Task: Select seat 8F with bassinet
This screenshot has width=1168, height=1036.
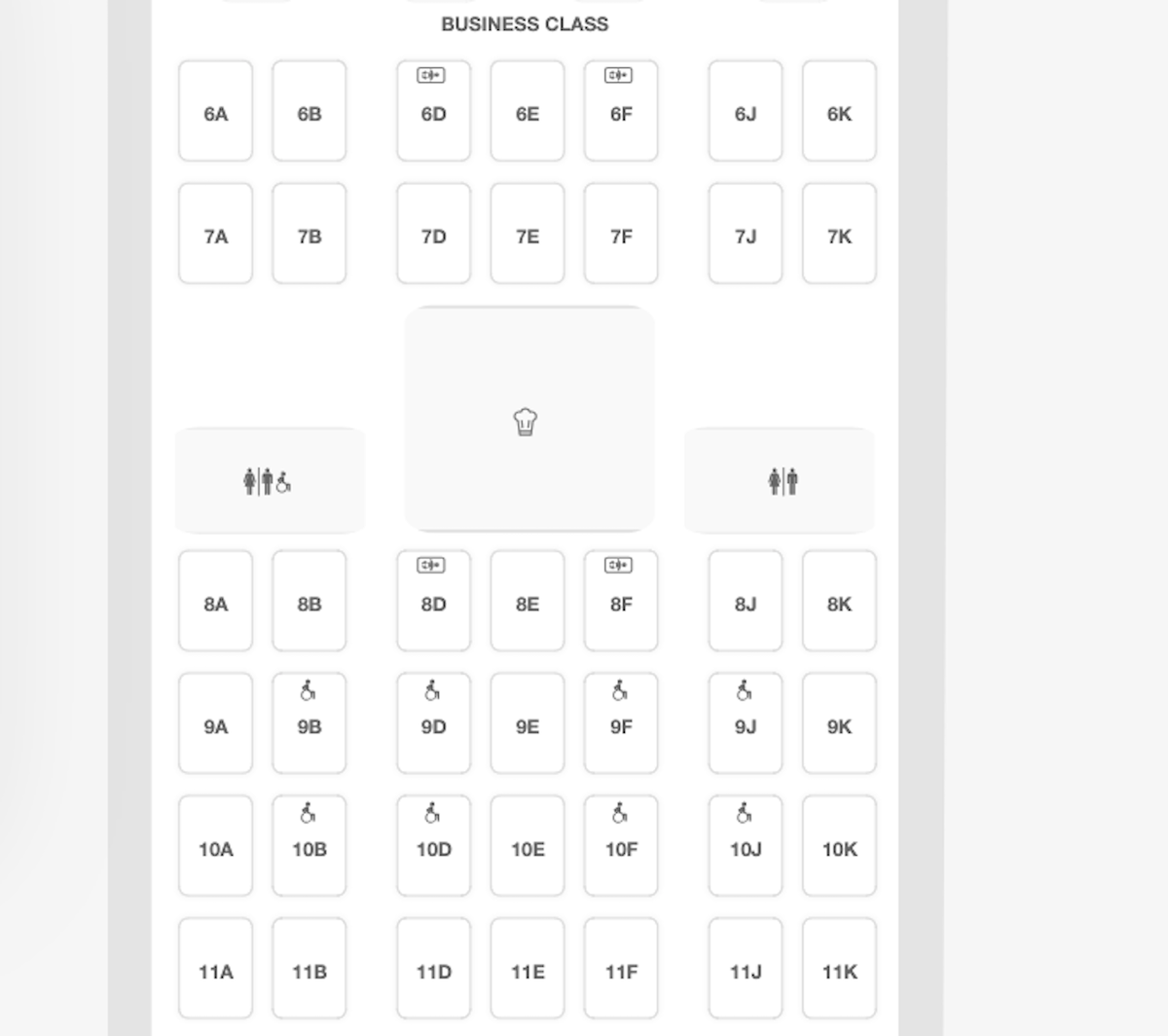Action: [620, 601]
